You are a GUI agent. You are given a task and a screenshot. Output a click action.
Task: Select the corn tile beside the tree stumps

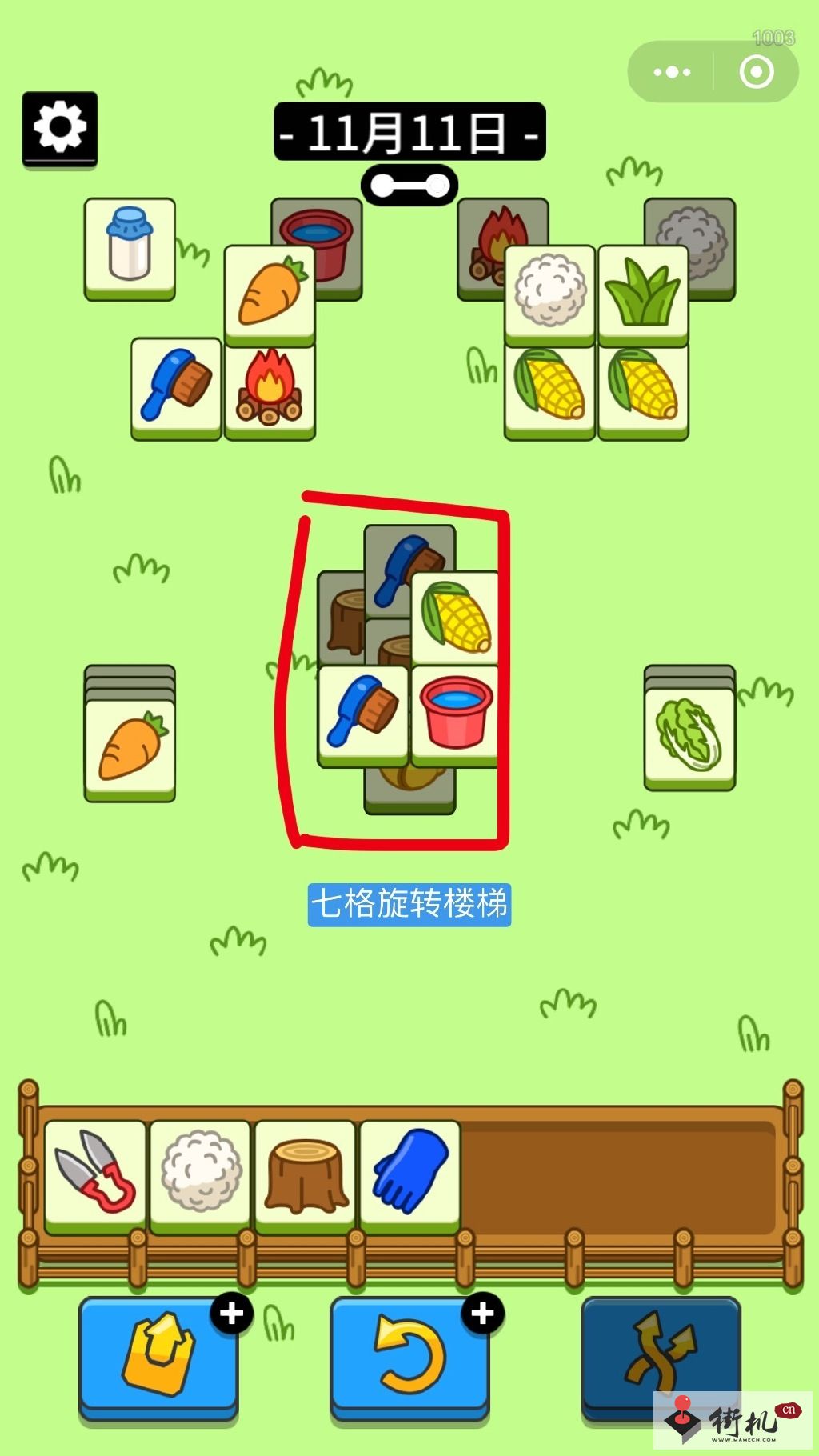(x=455, y=617)
